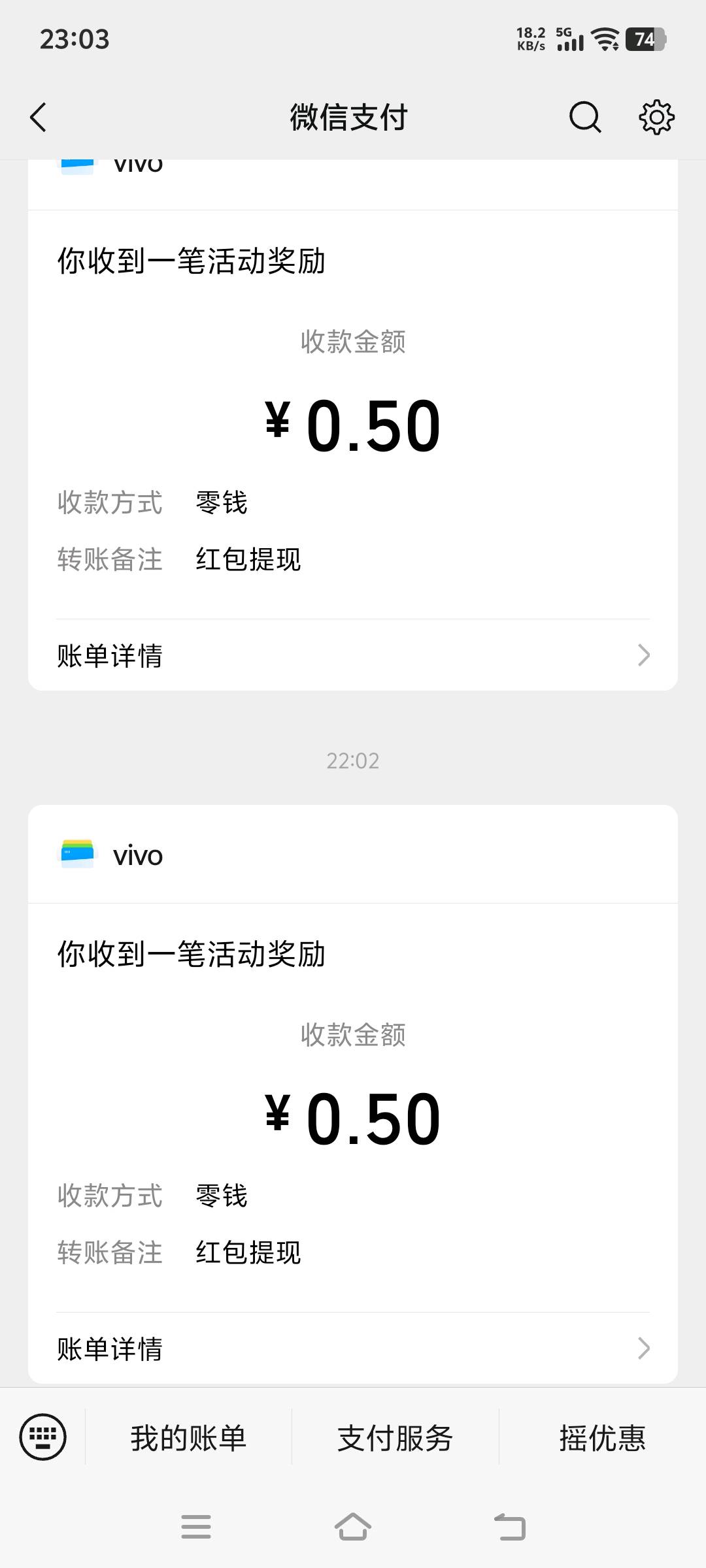Open the settings gear icon

tap(656, 118)
